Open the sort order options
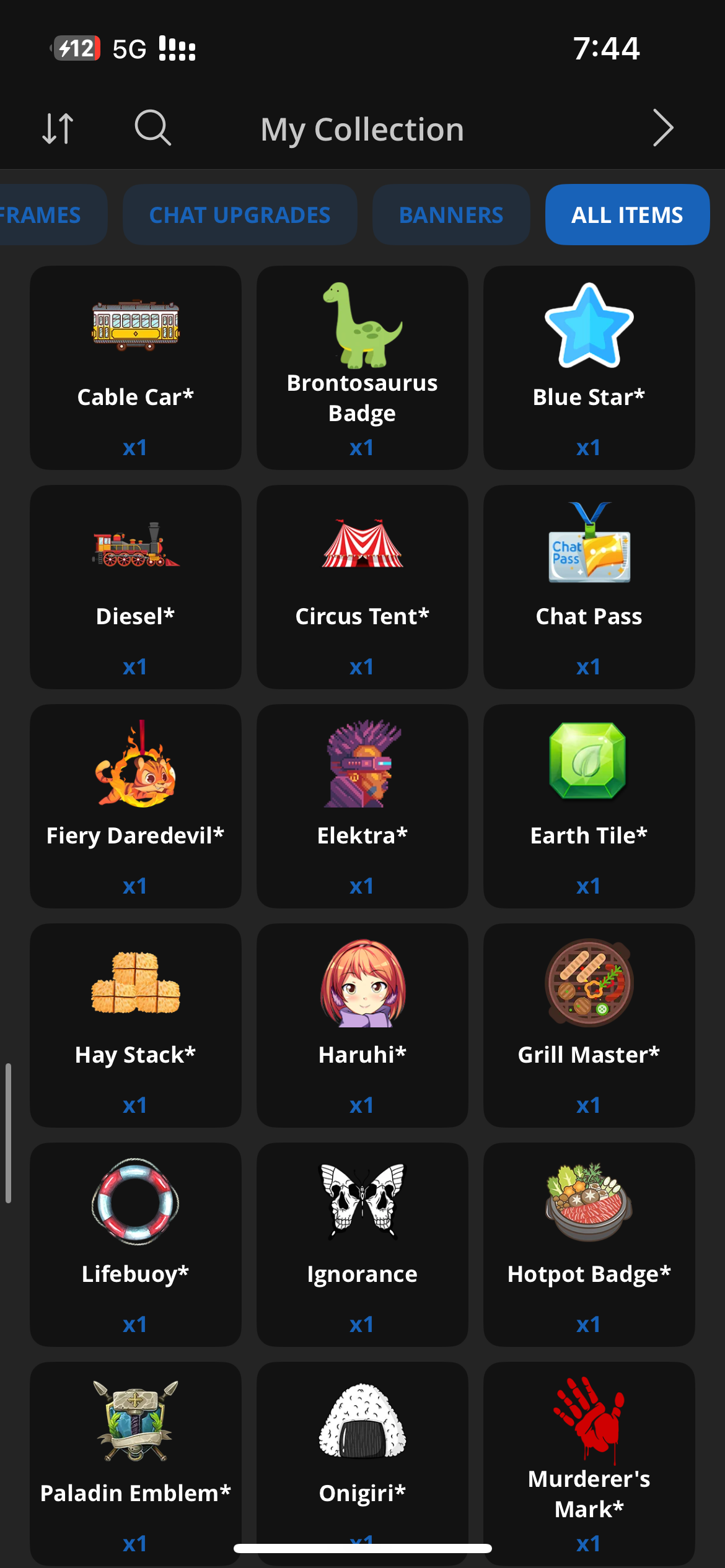Screen dimensions: 725x1568 pos(58,129)
